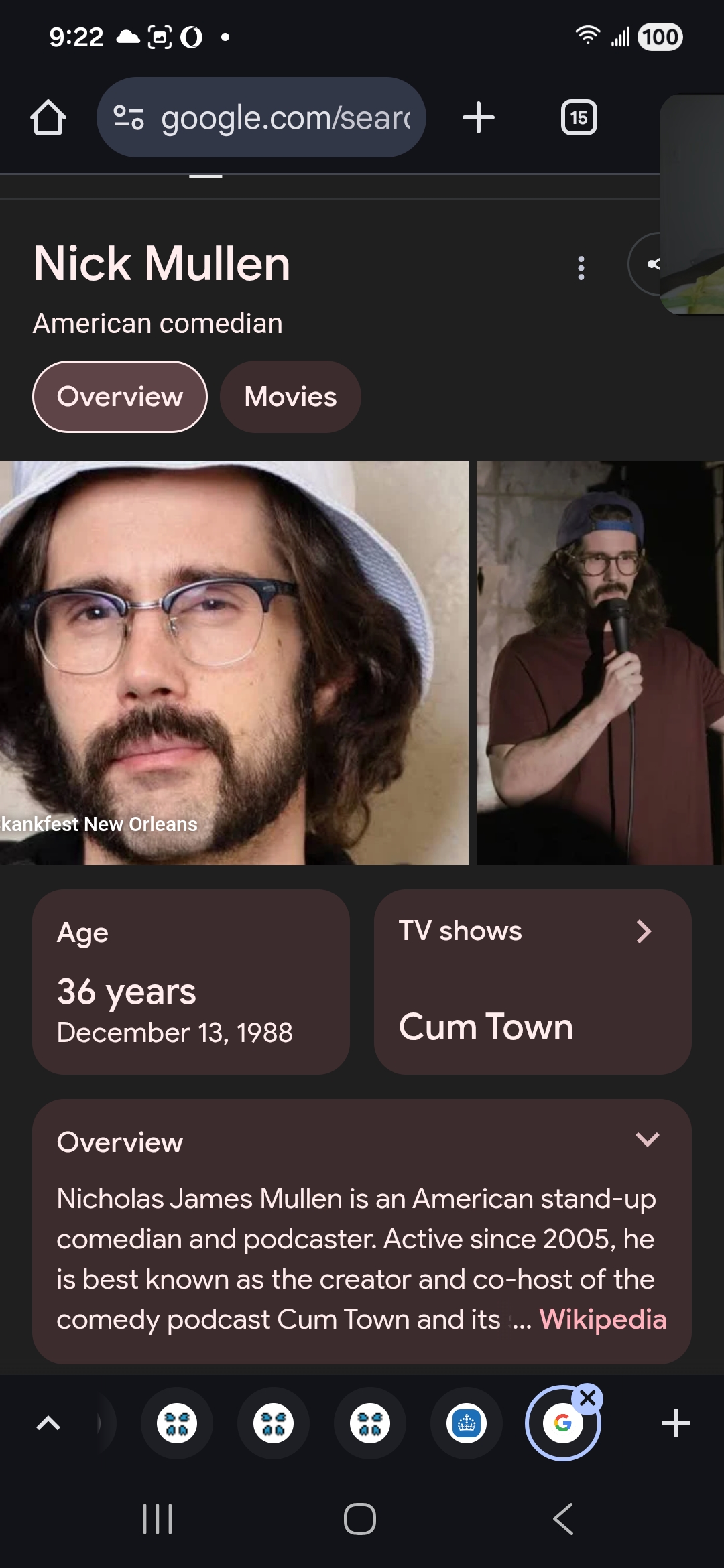Close the active Google tab

pyautogui.click(x=588, y=1398)
